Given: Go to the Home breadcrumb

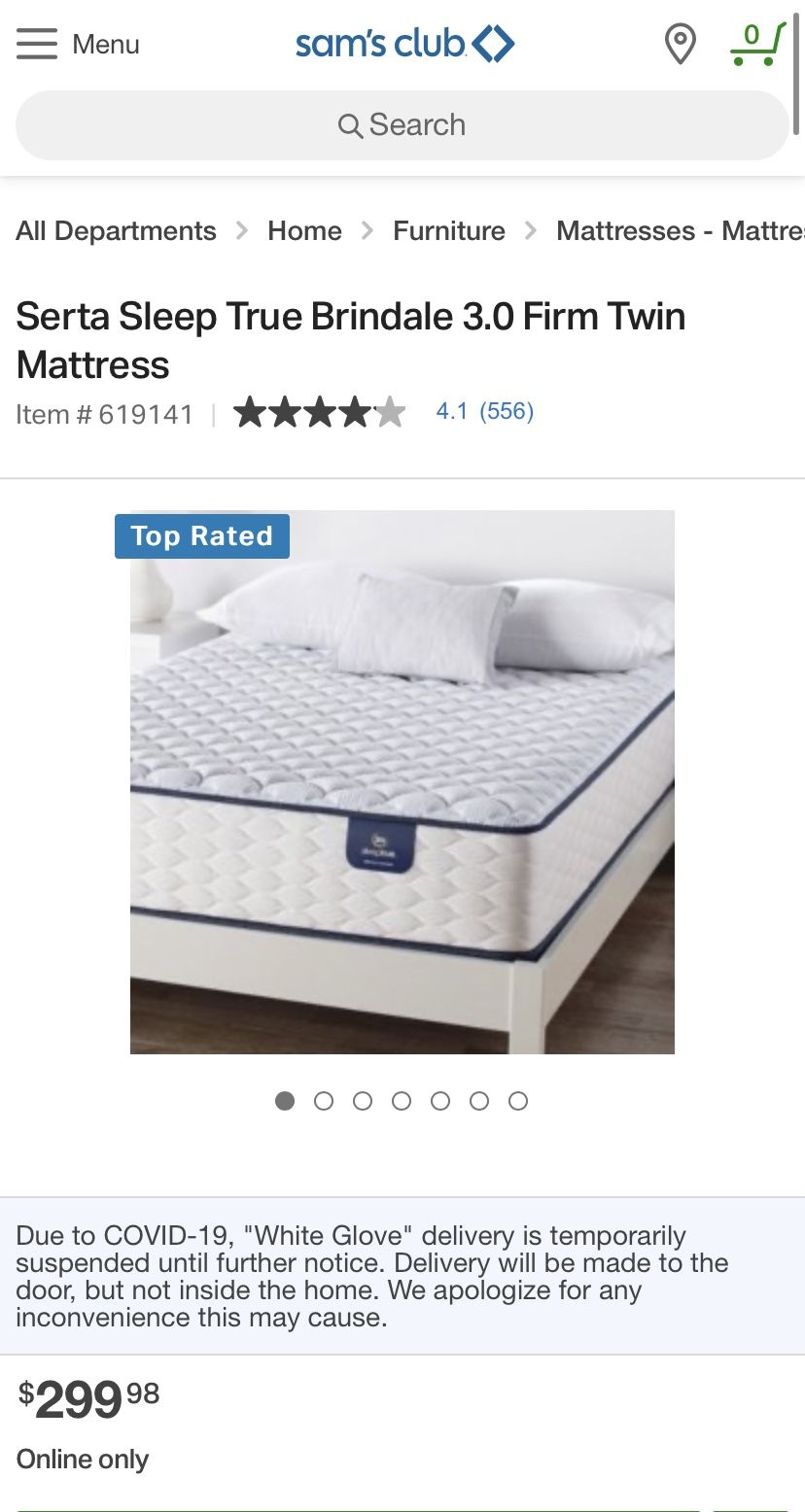Looking at the screenshot, I should pos(304,231).
